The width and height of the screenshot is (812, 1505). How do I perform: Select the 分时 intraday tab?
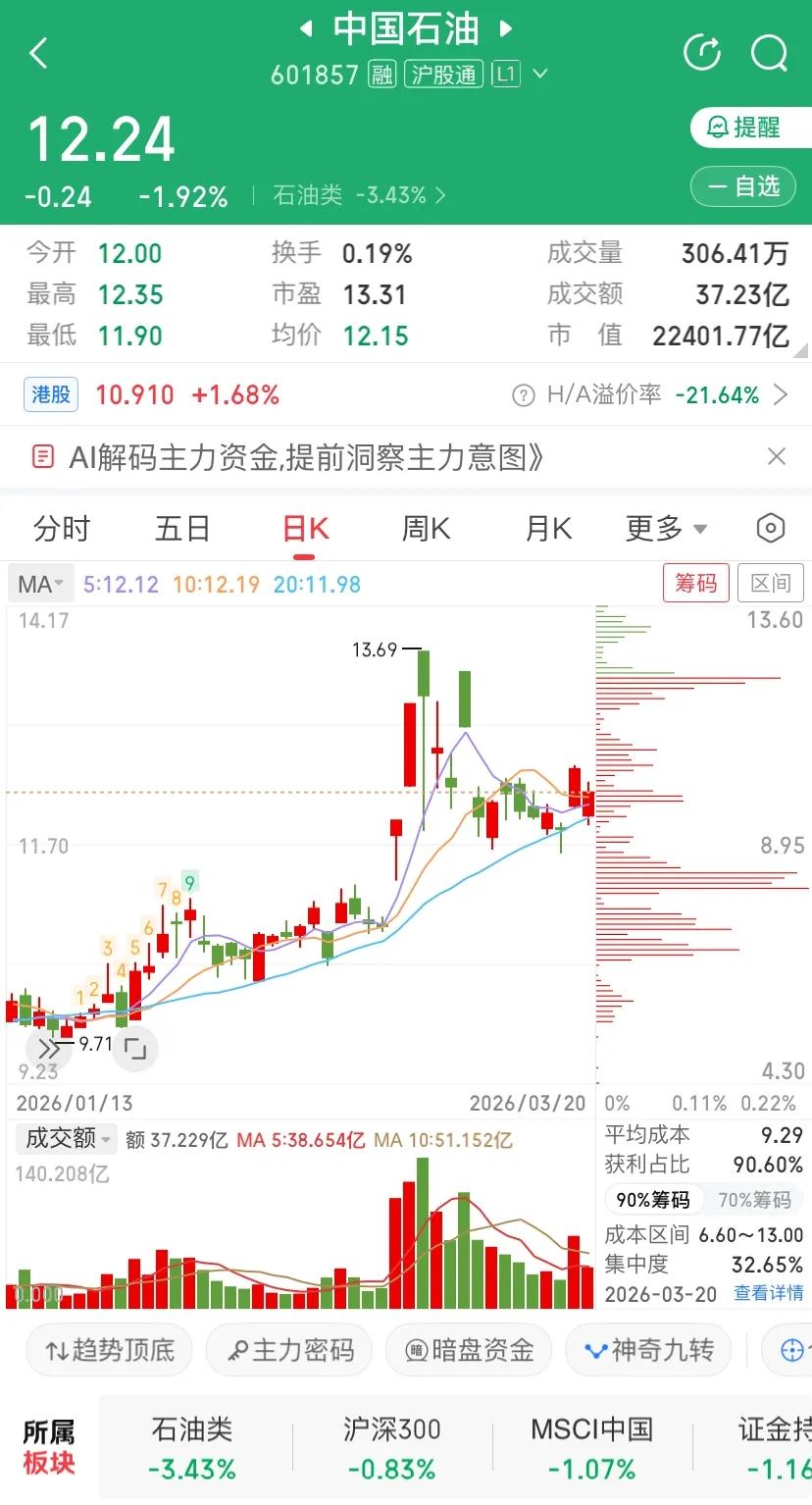62,528
